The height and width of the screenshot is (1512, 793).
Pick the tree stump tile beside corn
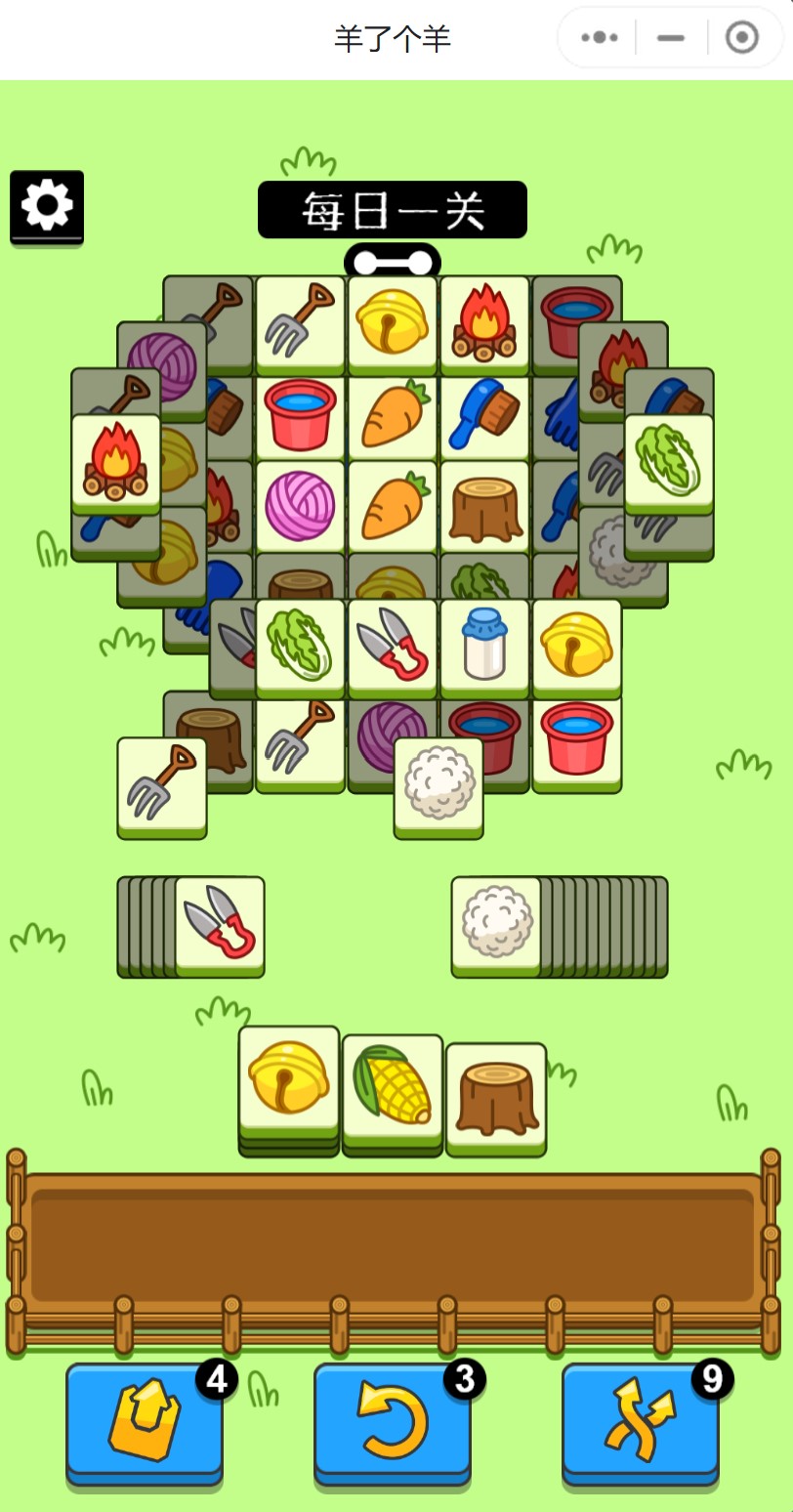(496, 1096)
